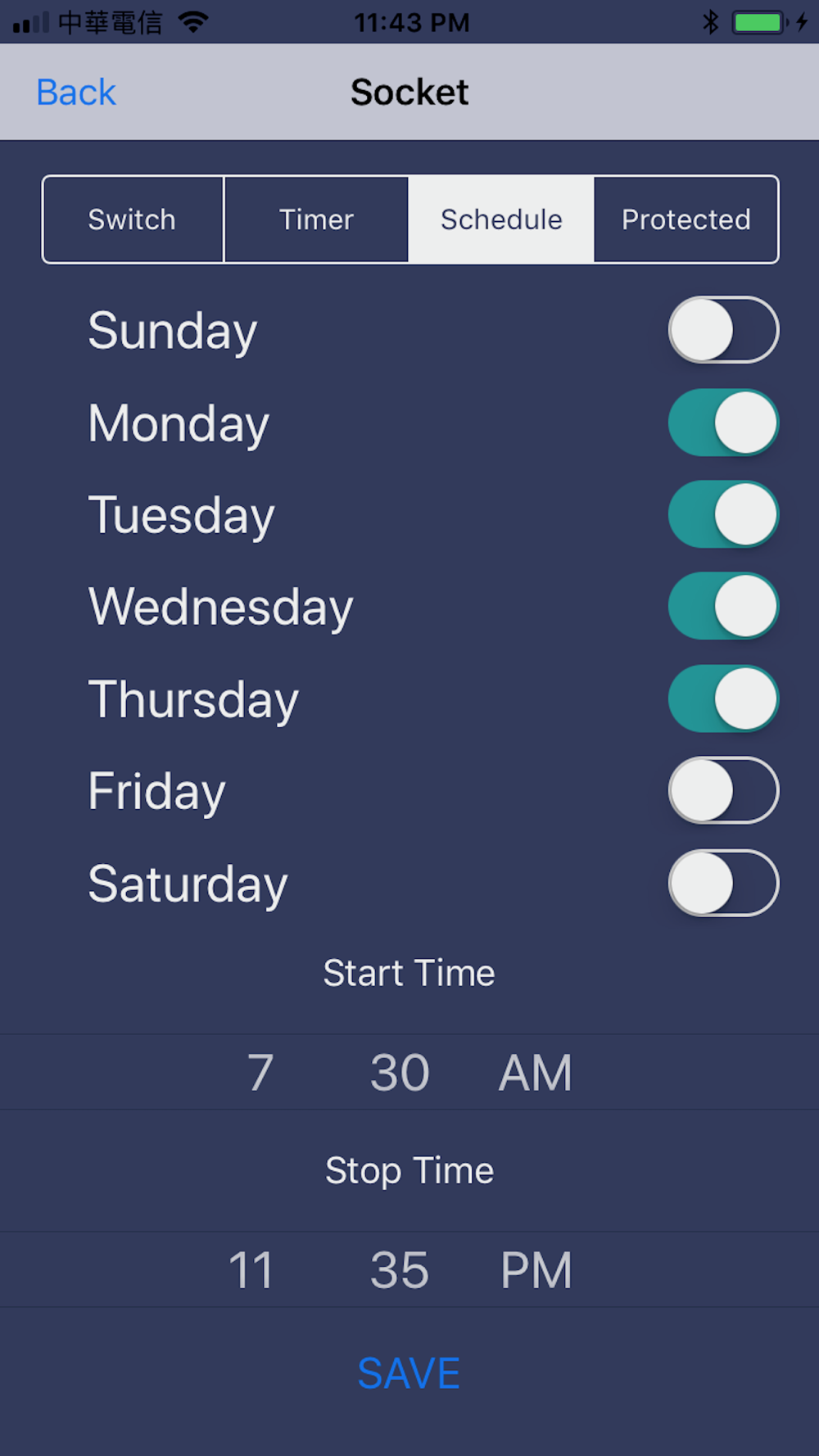Disable the Tuesday schedule toggle
This screenshot has width=819, height=1456.
(723, 514)
